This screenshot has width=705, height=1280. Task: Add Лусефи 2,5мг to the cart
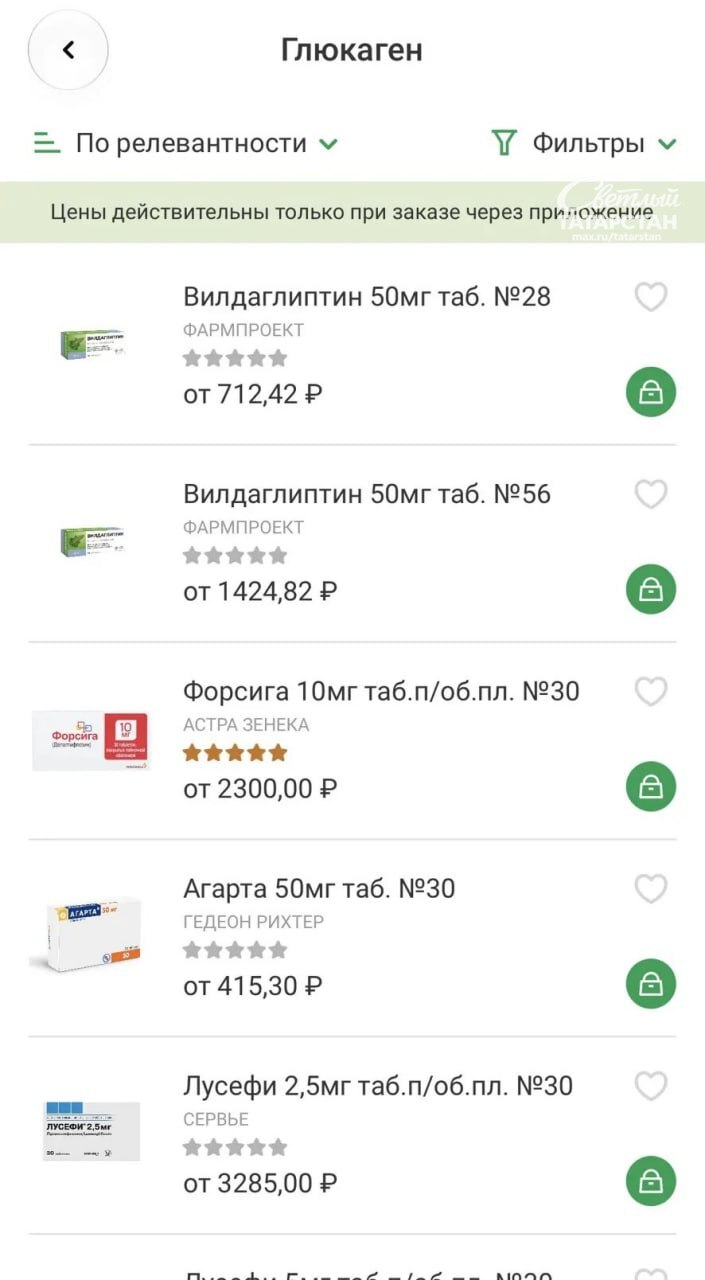click(651, 1181)
